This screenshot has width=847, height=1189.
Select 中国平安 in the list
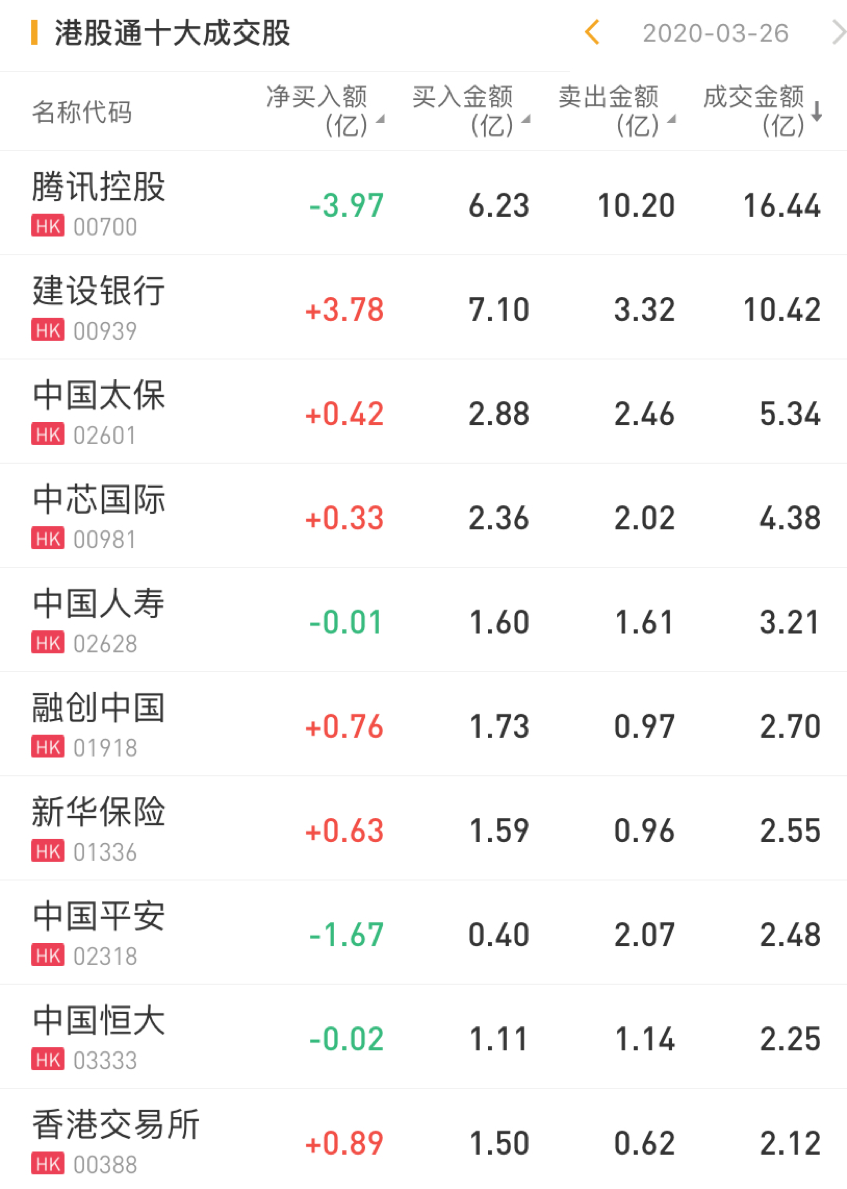click(x=99, y=931)
